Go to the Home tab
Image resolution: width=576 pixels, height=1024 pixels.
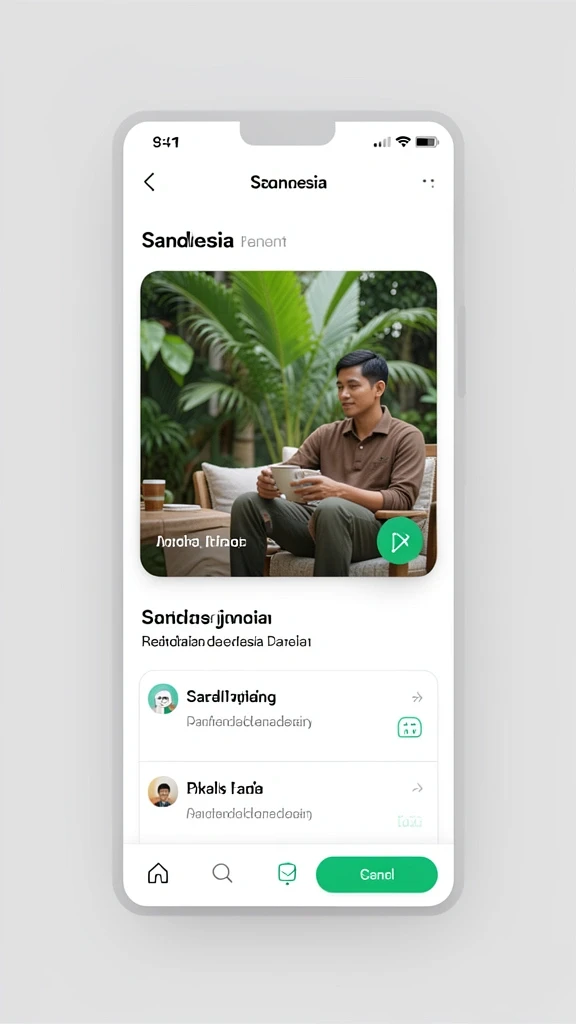[158, 873]
